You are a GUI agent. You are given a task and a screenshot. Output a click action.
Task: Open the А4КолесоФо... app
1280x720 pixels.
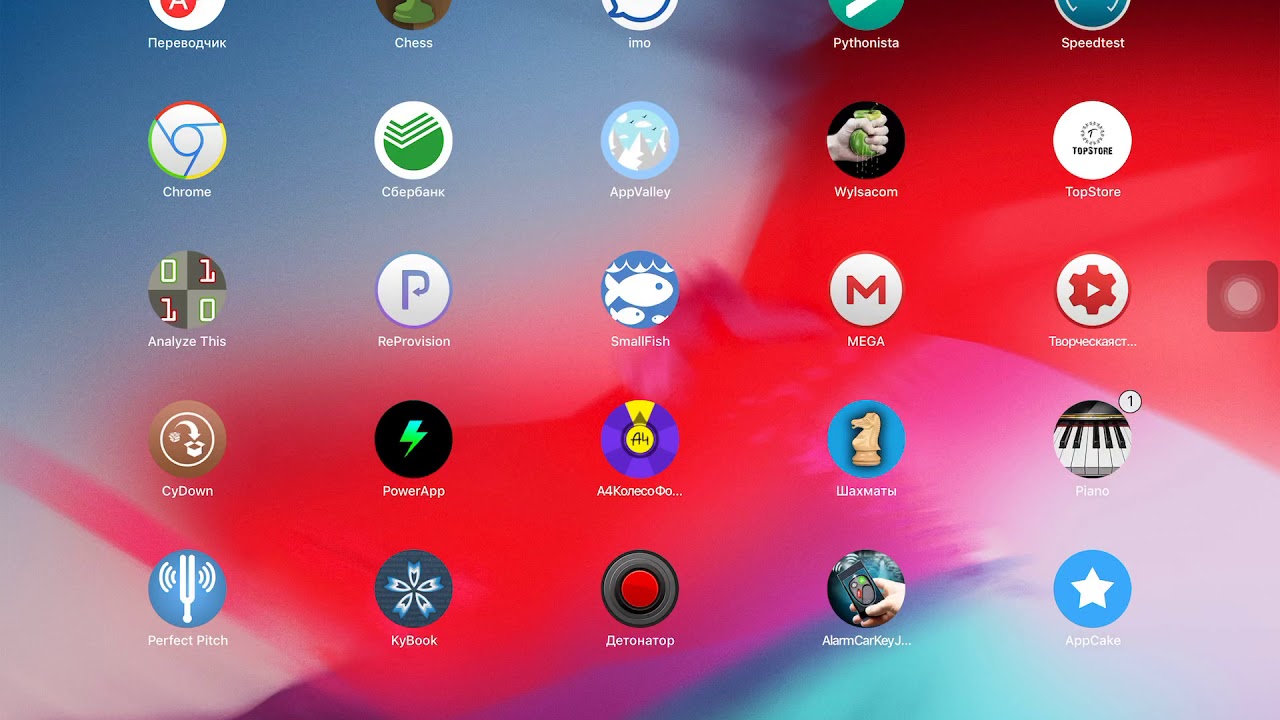click(x=640, y=440)
